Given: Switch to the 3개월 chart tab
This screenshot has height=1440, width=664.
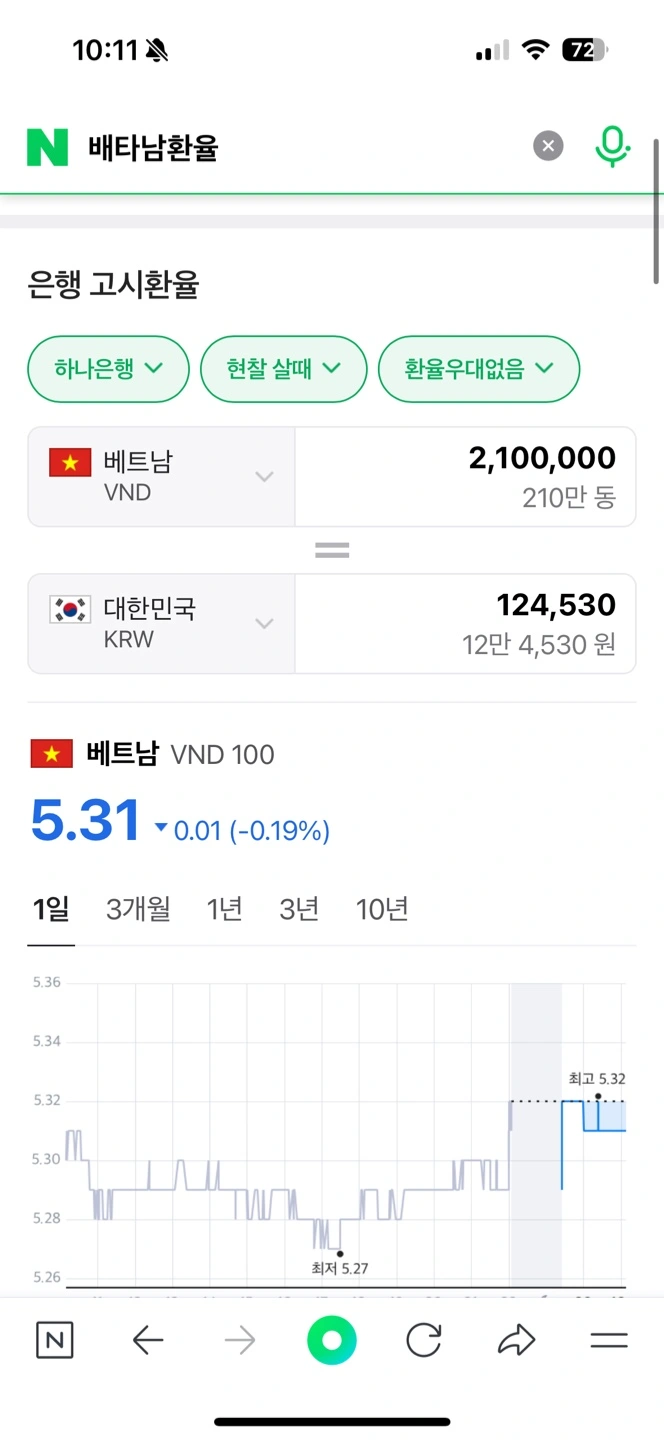Looking at the screenshot, I should click(138, 910).
